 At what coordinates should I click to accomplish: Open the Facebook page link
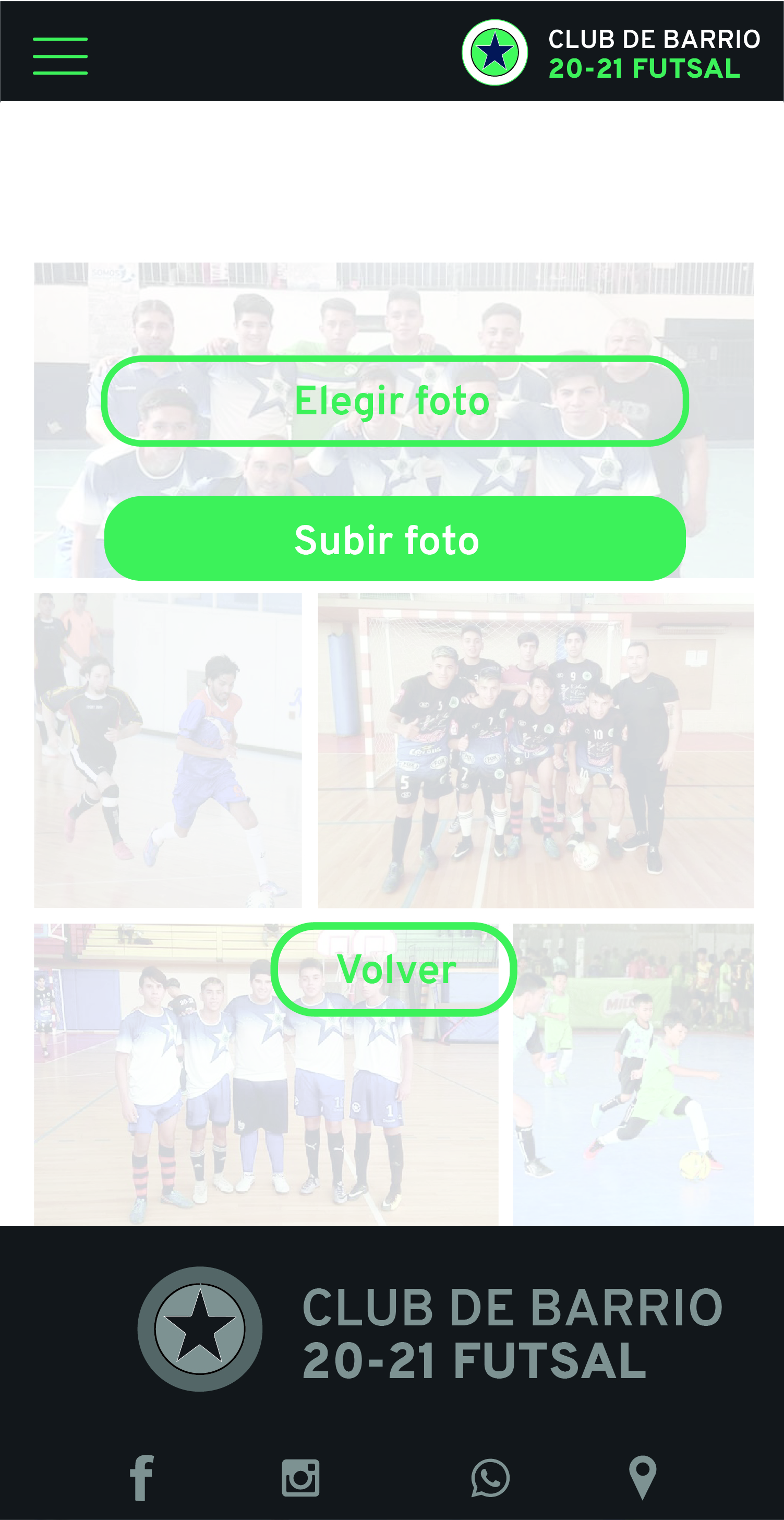[x=141, y=1478]
